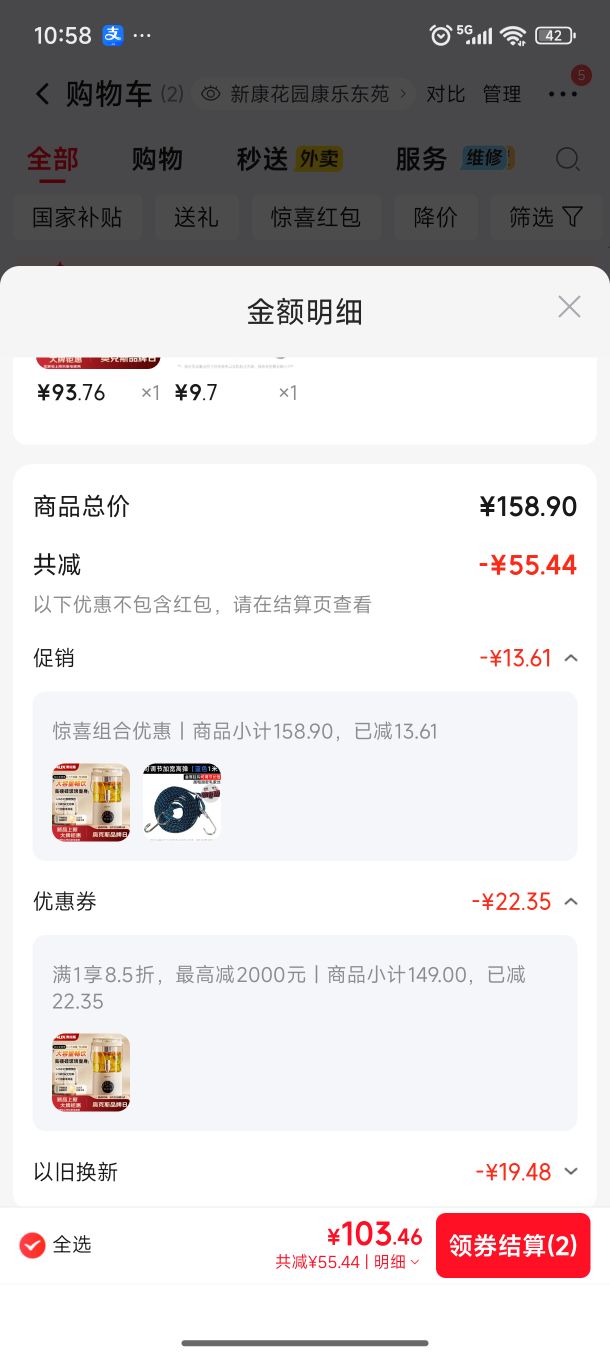Uncheck the 全选 checkbox
Viewport: 610px width, 1356px height.
pyautogui.click(x=33, y=1245)
